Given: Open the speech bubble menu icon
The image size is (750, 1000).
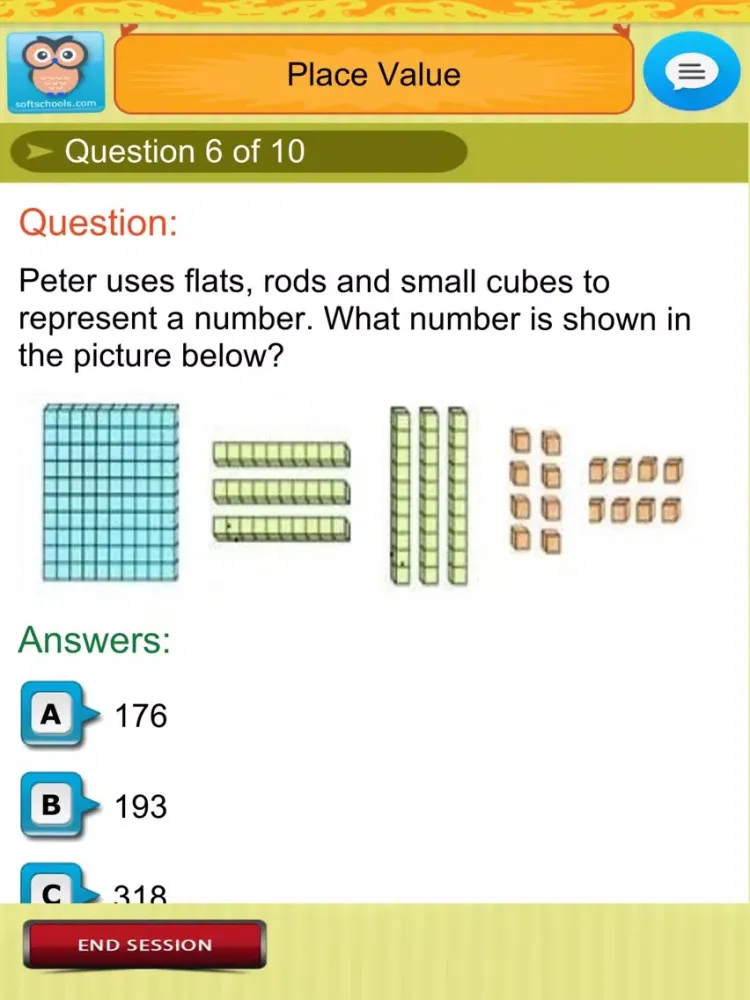Looking at the screenshot, I should click(x=691, y=73).
